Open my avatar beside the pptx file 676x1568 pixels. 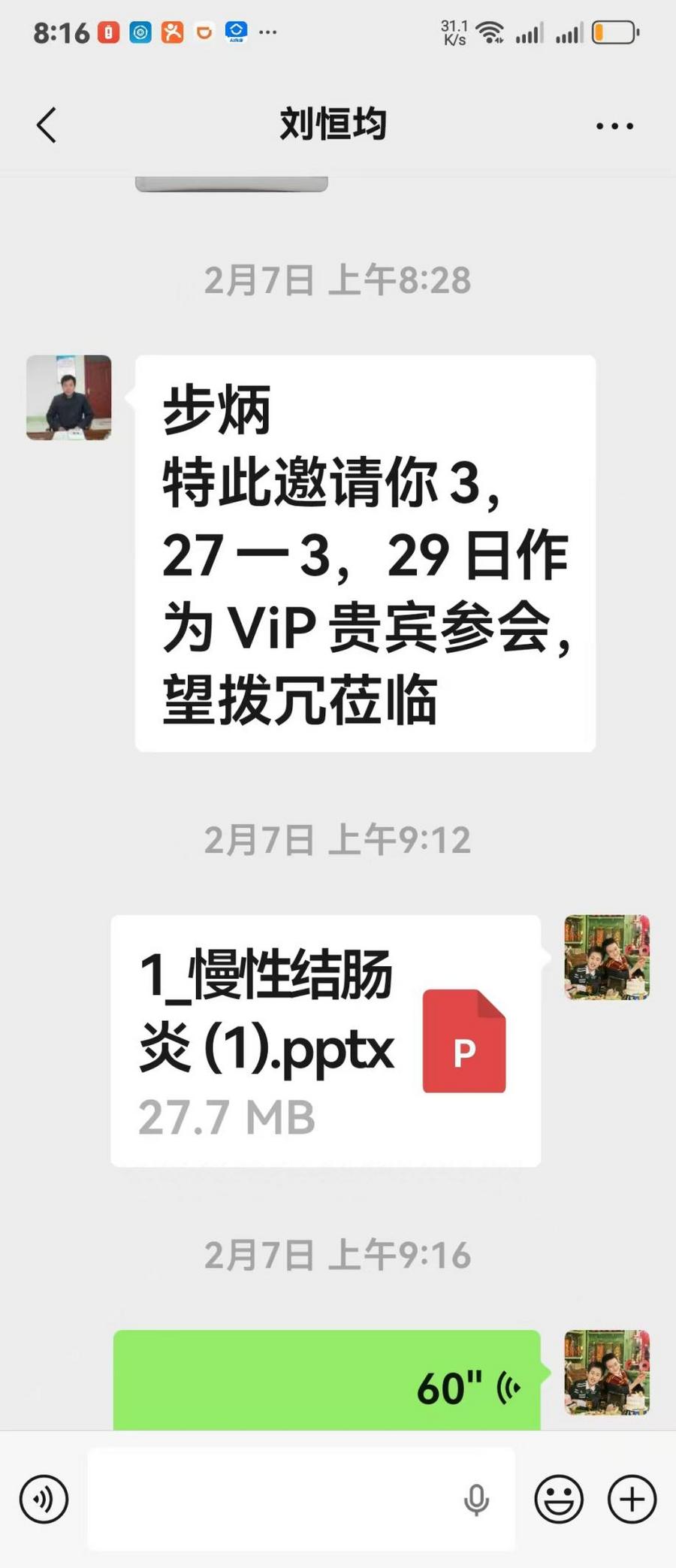click(607, 957)
